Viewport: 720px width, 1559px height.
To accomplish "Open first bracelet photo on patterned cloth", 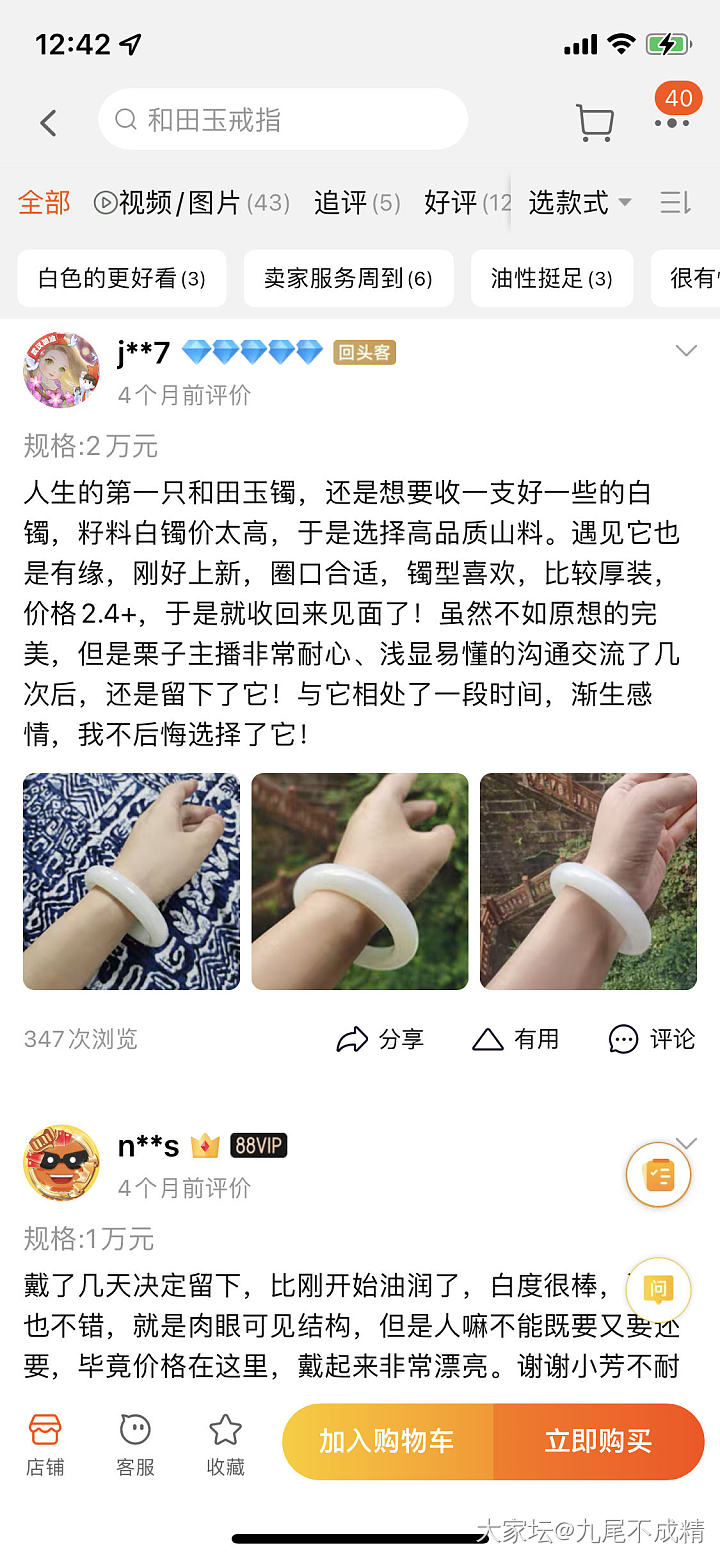I will [132, 881].
